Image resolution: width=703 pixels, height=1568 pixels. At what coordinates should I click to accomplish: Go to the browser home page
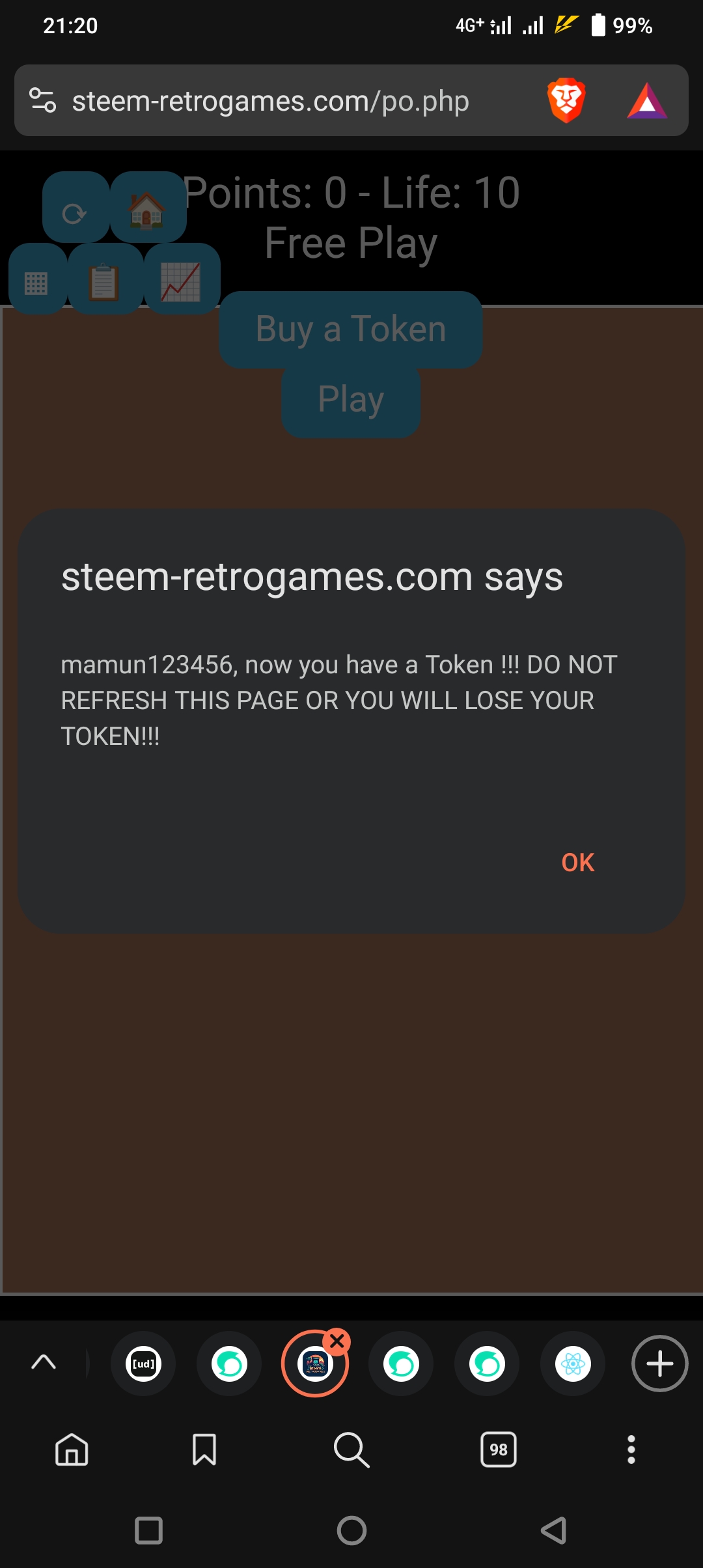[72, 1449]
